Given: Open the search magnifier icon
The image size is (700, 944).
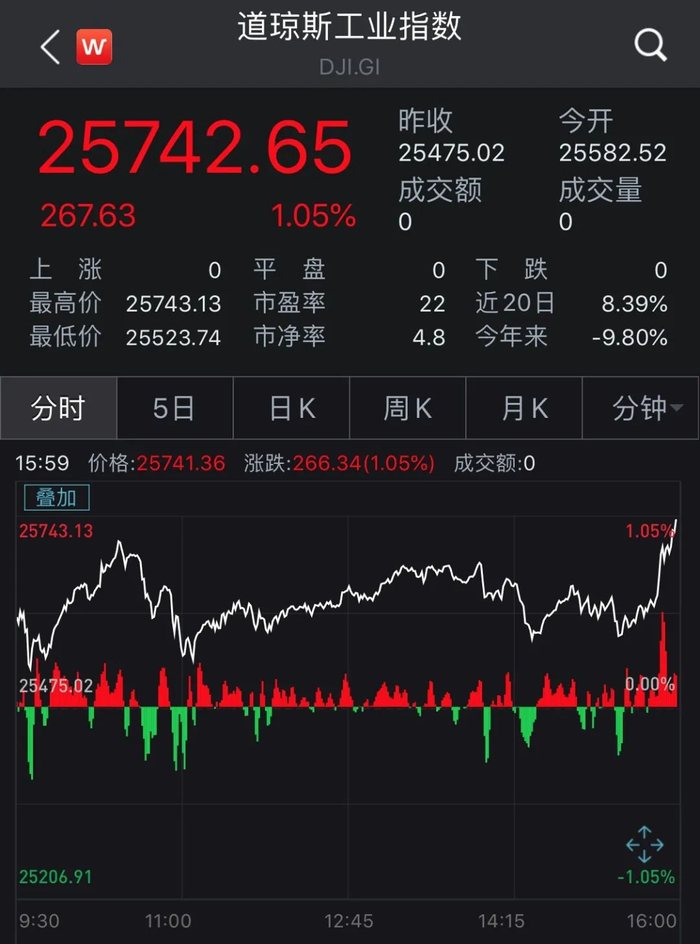Looking at the screenshot, I should tap(651, 45).
